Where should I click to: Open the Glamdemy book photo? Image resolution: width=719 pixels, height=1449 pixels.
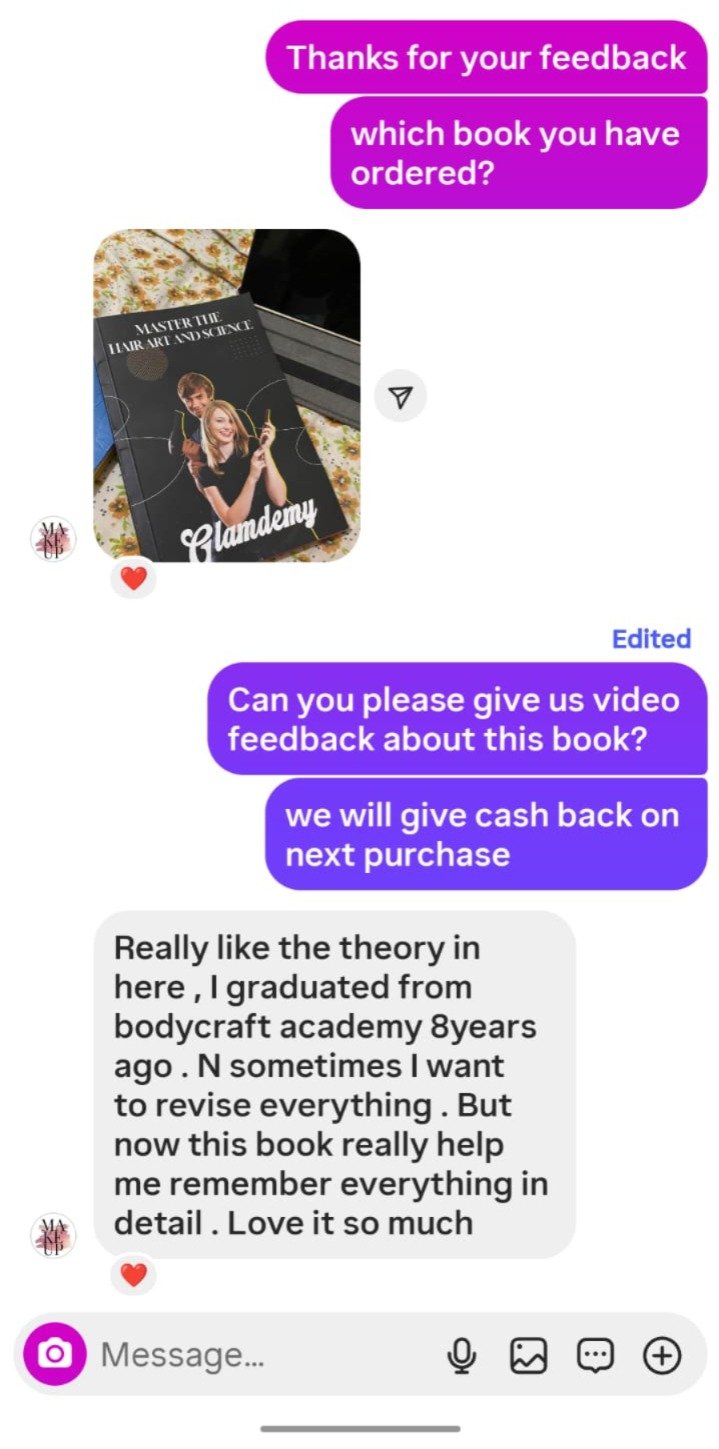point(226,395)
